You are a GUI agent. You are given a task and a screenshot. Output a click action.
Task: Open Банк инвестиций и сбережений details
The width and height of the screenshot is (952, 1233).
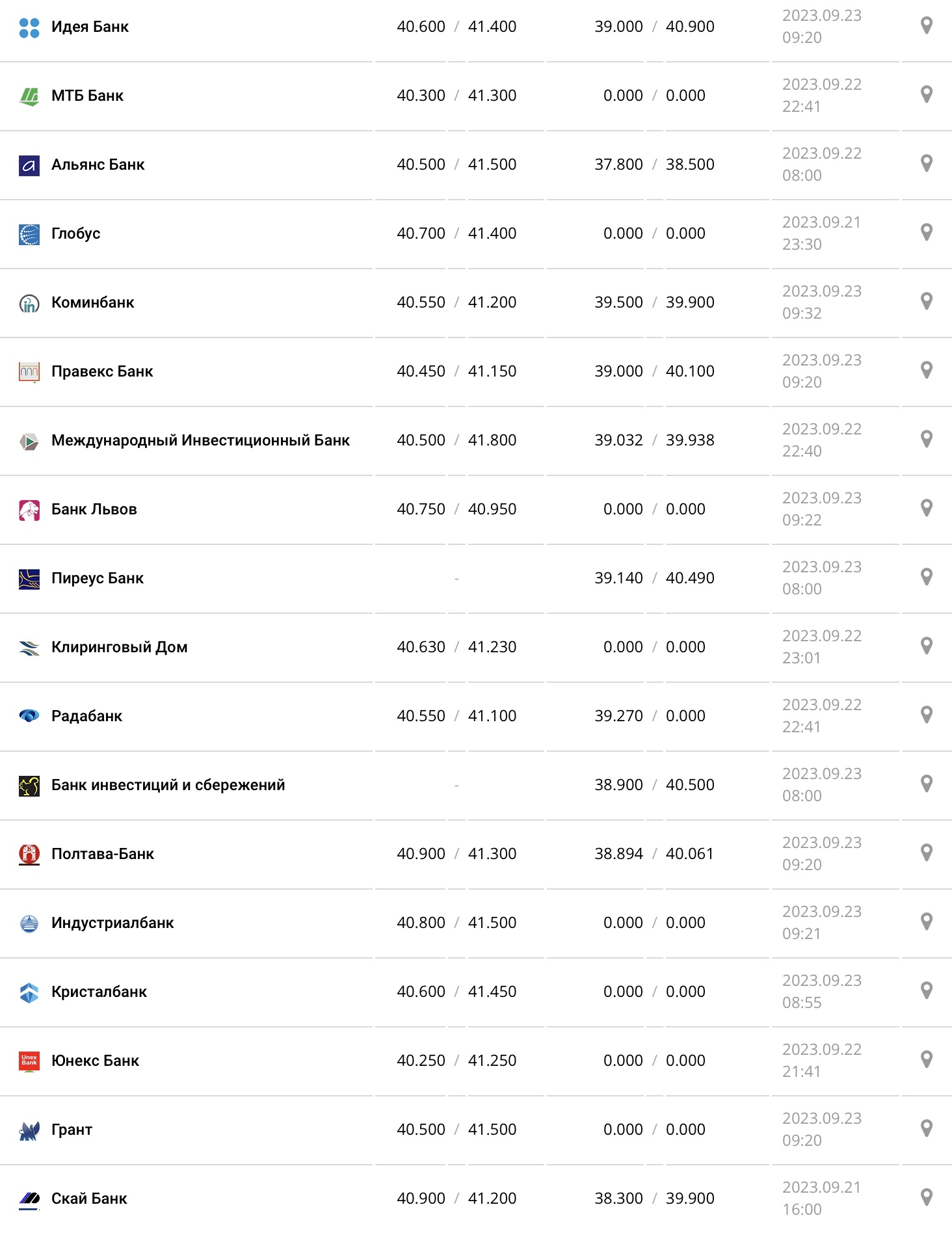168,785
